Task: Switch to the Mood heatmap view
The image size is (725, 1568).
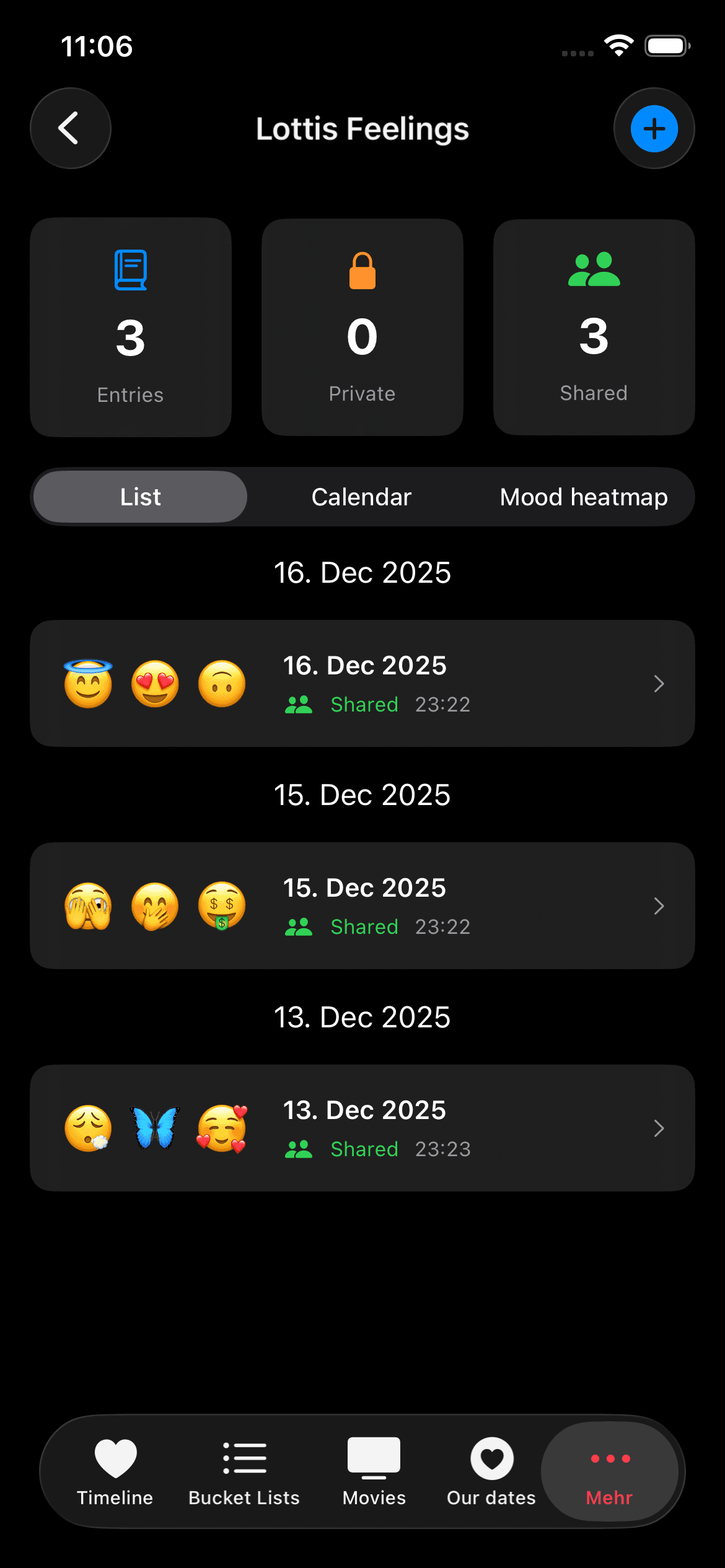Action: pos(583,496)
